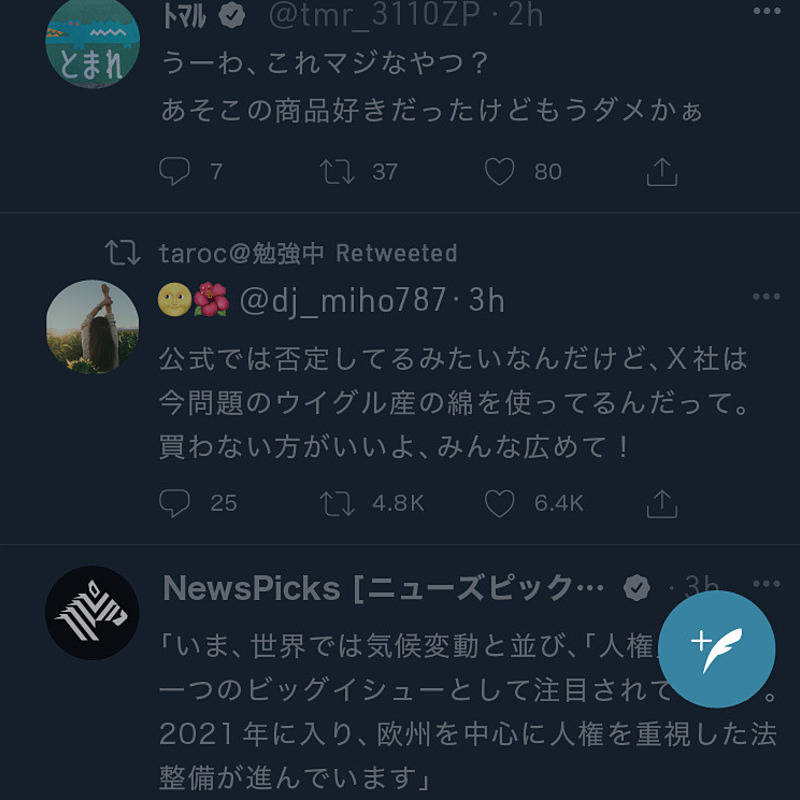Screen dimensions: 800x800
Task: Open overflow menu on NewsPicks tweet
Action: click(766, 583)
